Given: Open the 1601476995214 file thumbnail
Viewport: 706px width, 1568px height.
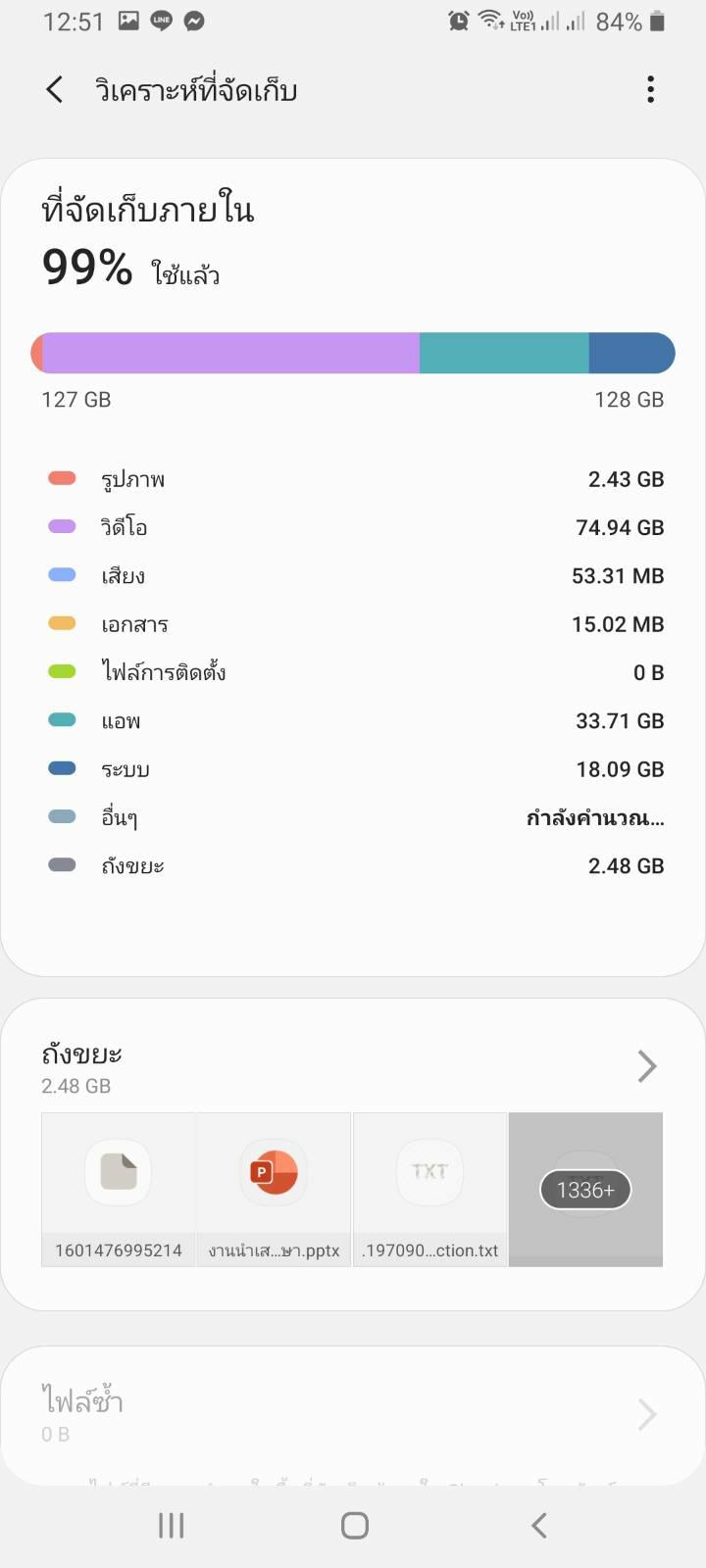Looking at the screenshot, I should pyautogui.click(x=119, y=1190).
